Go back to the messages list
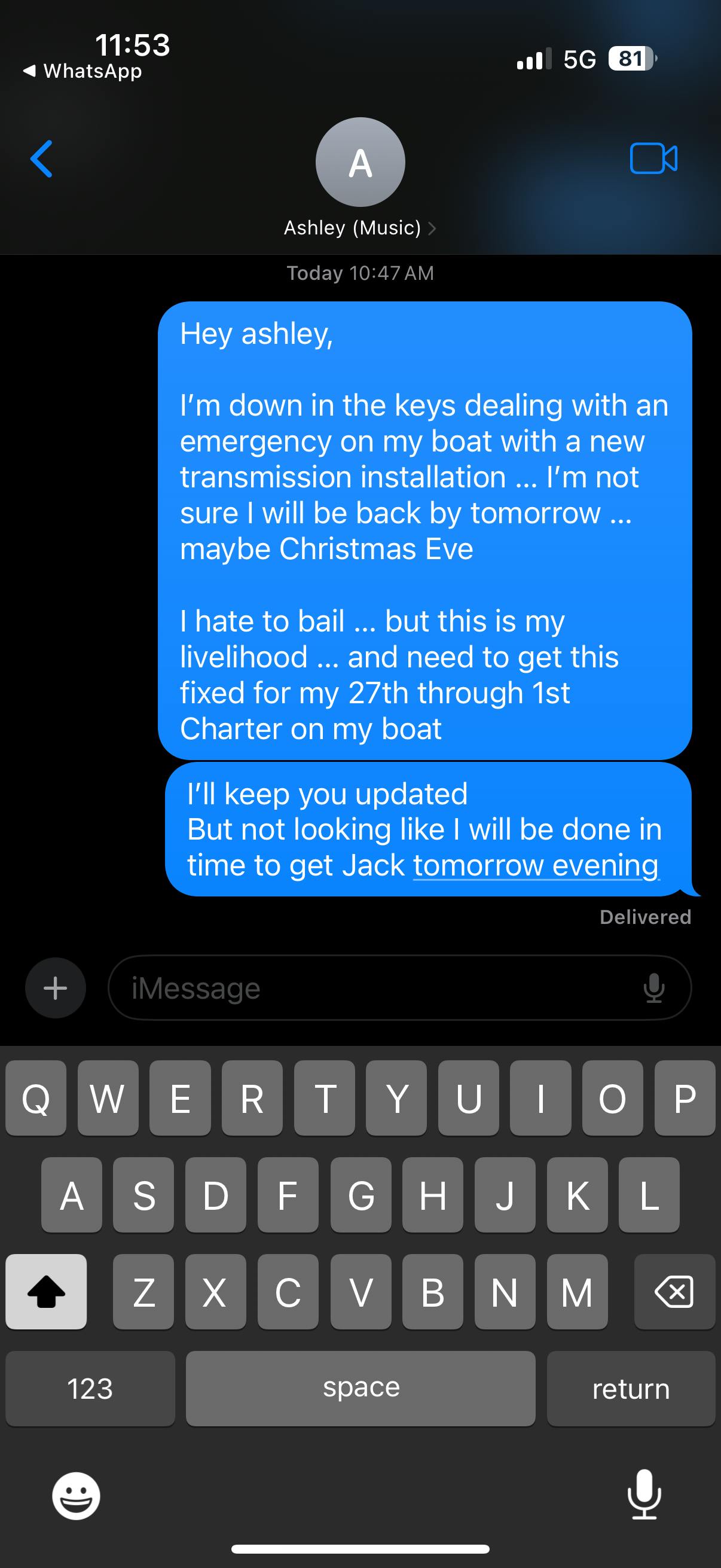Image resolution: width=721 pixels, height=1568 pixels. pyautogui.click(x=41, y=159)
